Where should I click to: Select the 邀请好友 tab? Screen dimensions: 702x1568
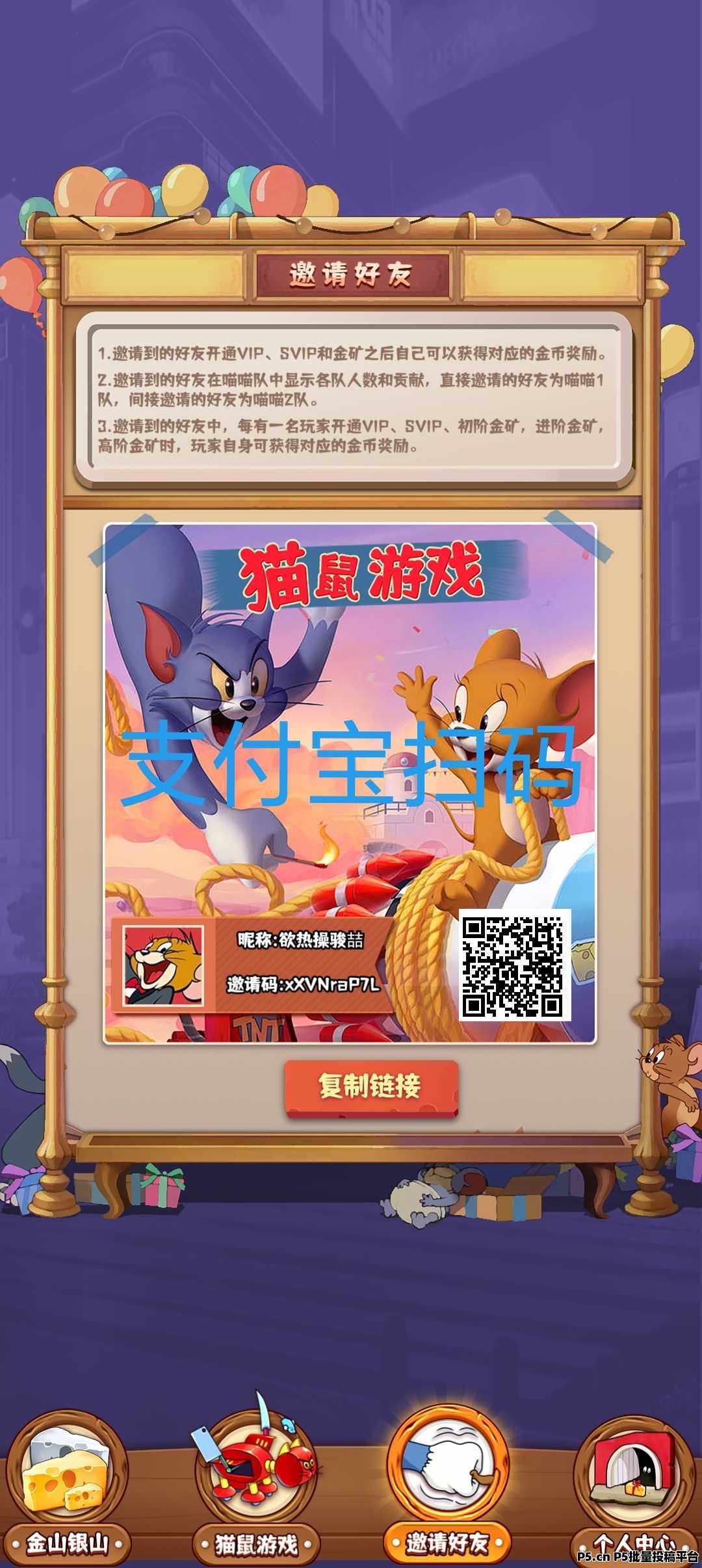coord(447,1487)
